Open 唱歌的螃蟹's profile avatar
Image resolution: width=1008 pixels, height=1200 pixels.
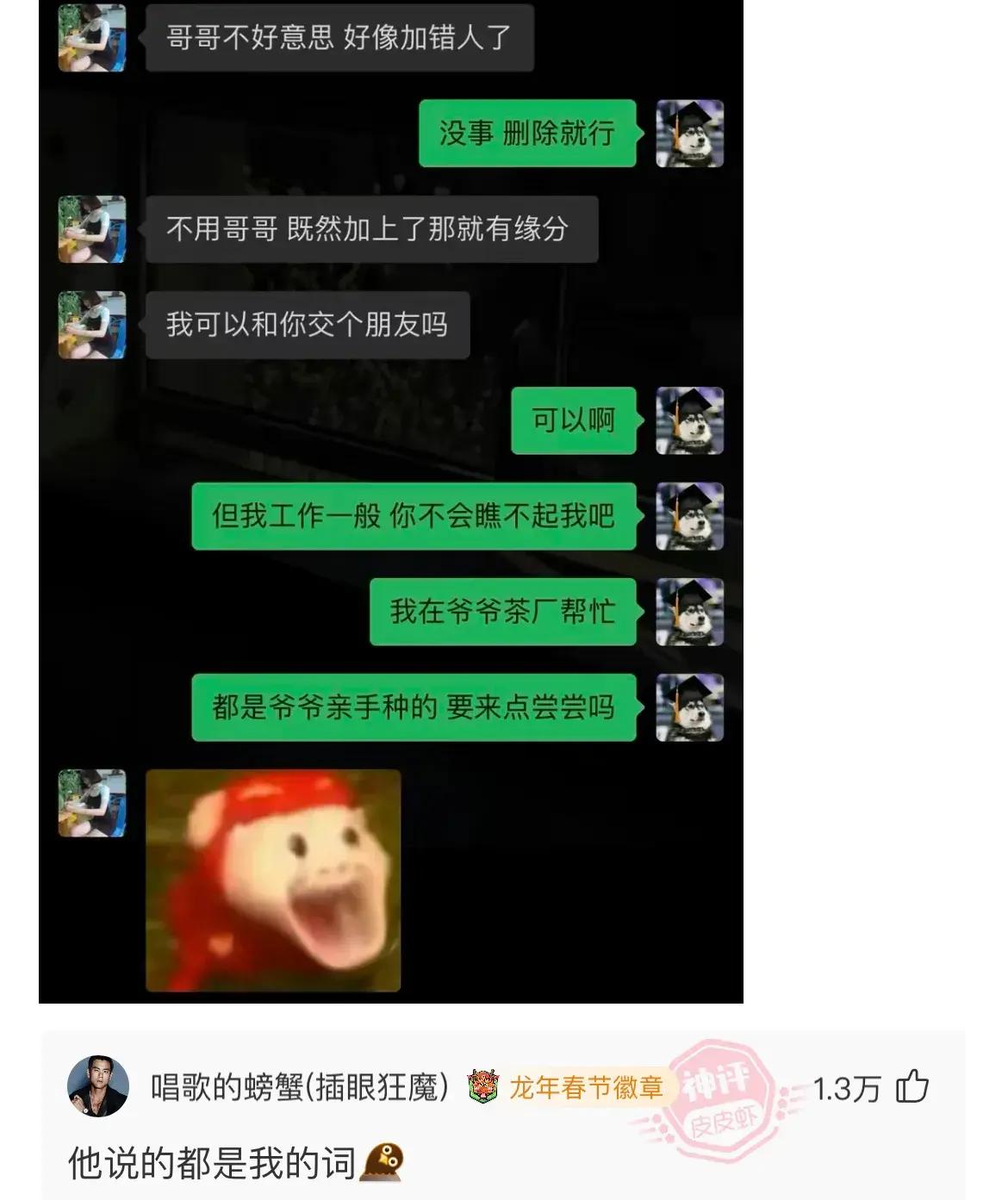[x=98, y=1087]
